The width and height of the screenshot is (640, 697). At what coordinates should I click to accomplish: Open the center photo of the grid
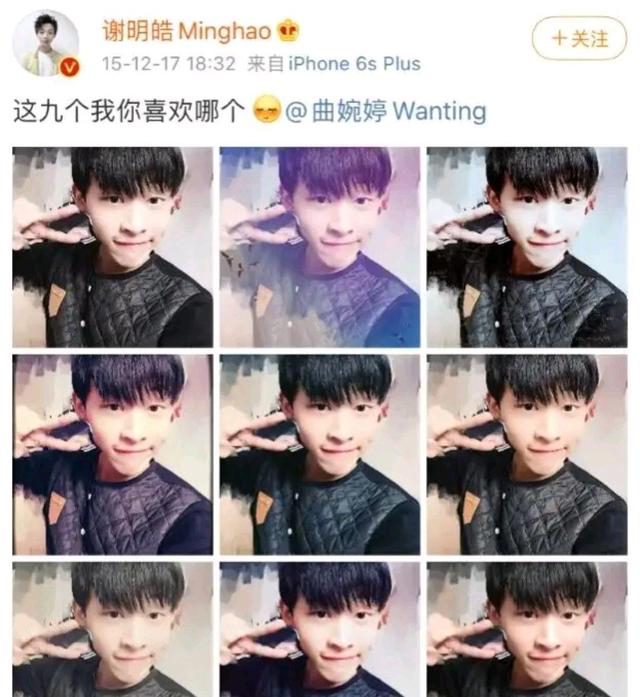tap(320, 454)
